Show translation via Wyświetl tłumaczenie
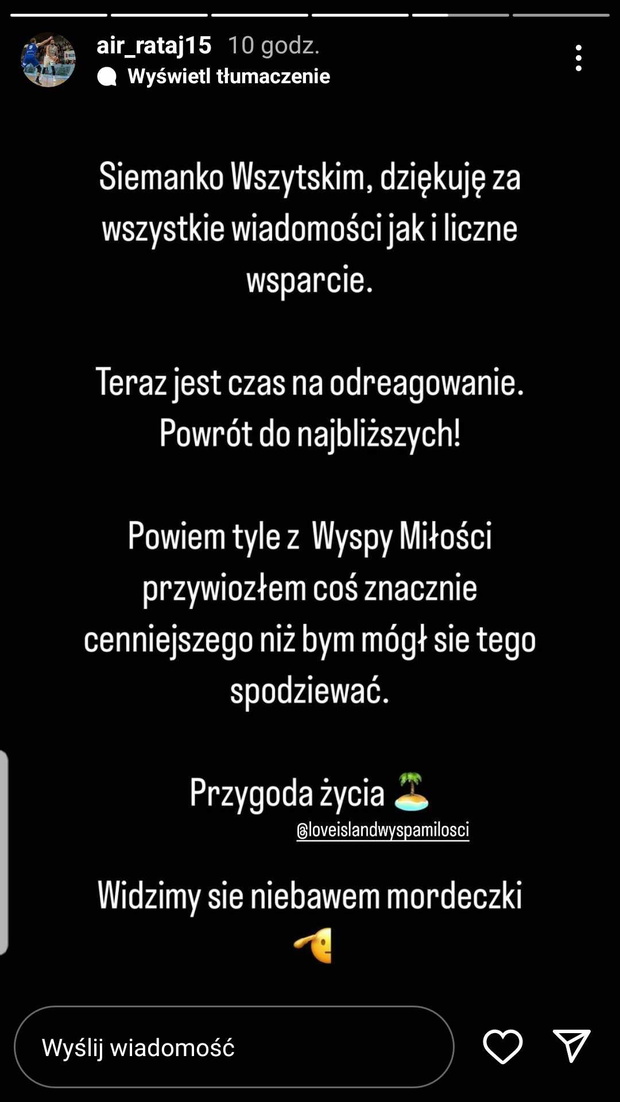Image resolution: width=620 pixels, height=1102 pixels. 214,77
